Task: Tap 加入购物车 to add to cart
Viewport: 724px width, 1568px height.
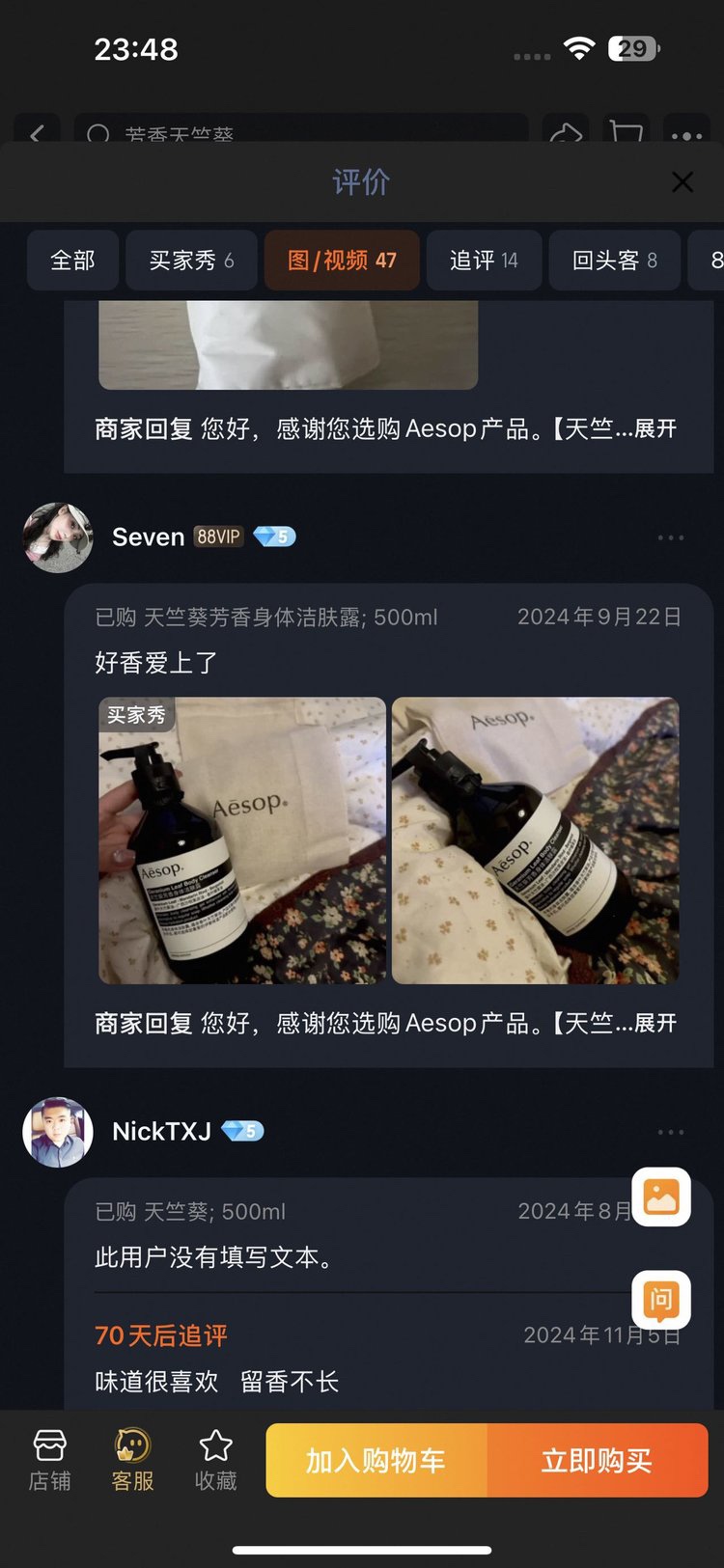Action: pos(376,1461)
